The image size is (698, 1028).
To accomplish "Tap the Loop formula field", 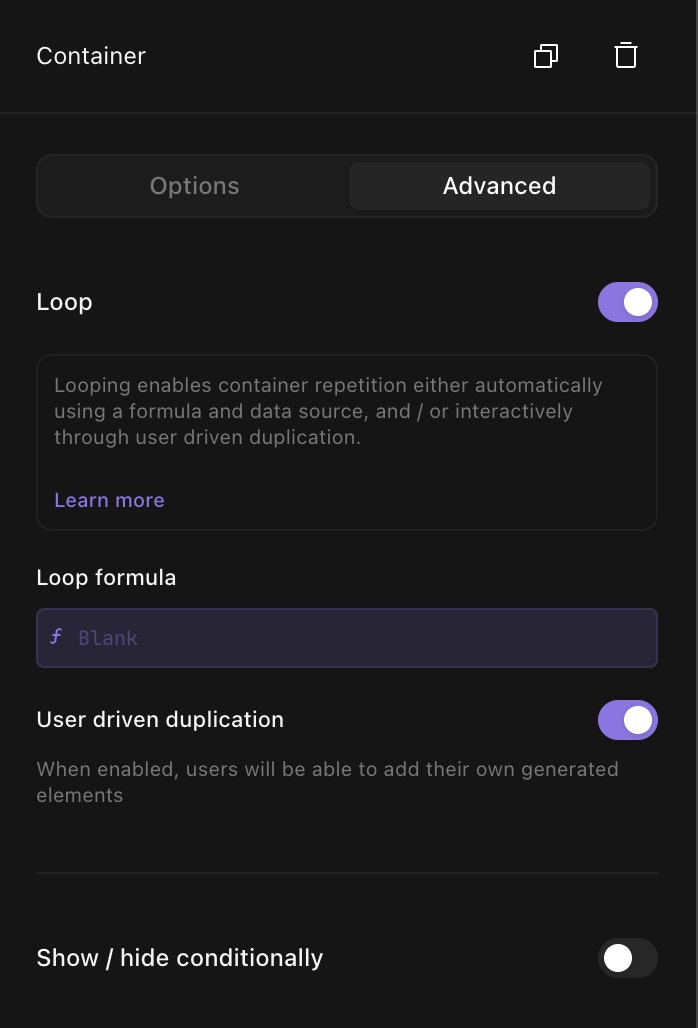I will pyautogui.click(x=347, y=638).
